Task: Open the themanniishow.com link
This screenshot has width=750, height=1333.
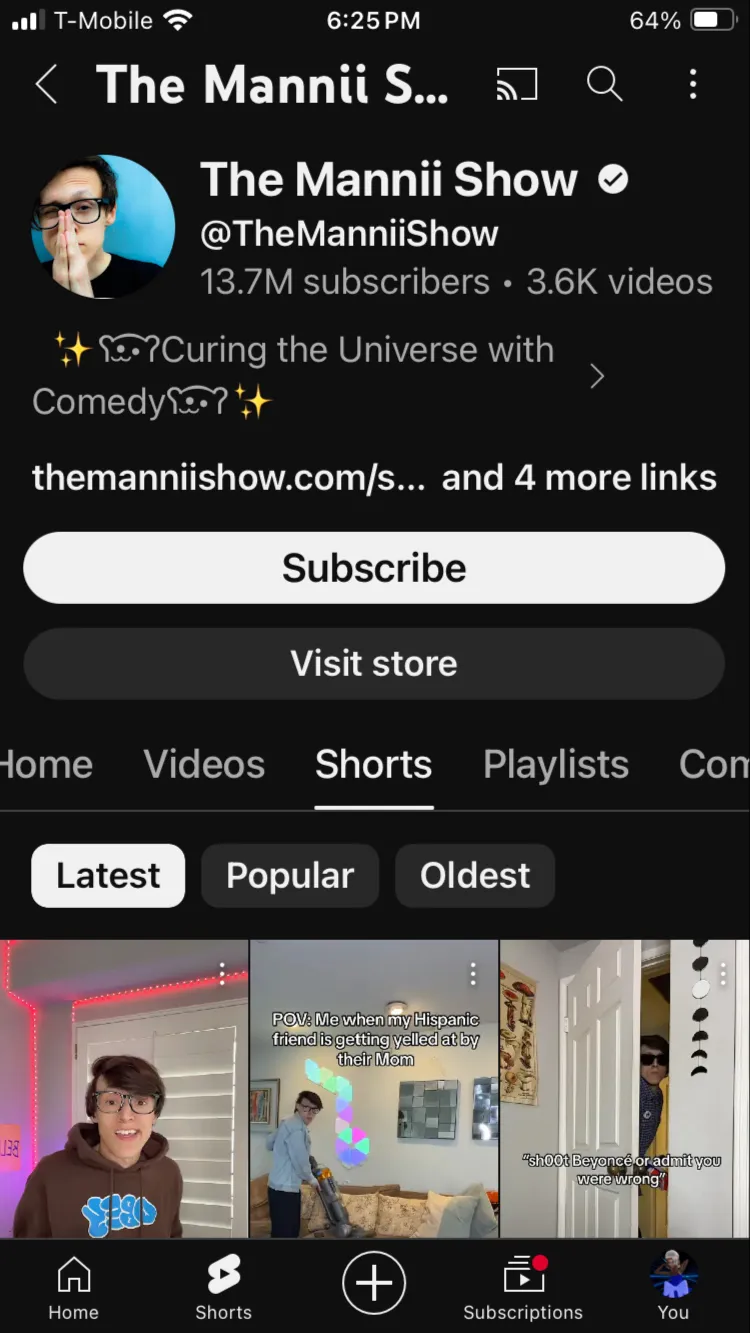Action: tap(228, 478)
